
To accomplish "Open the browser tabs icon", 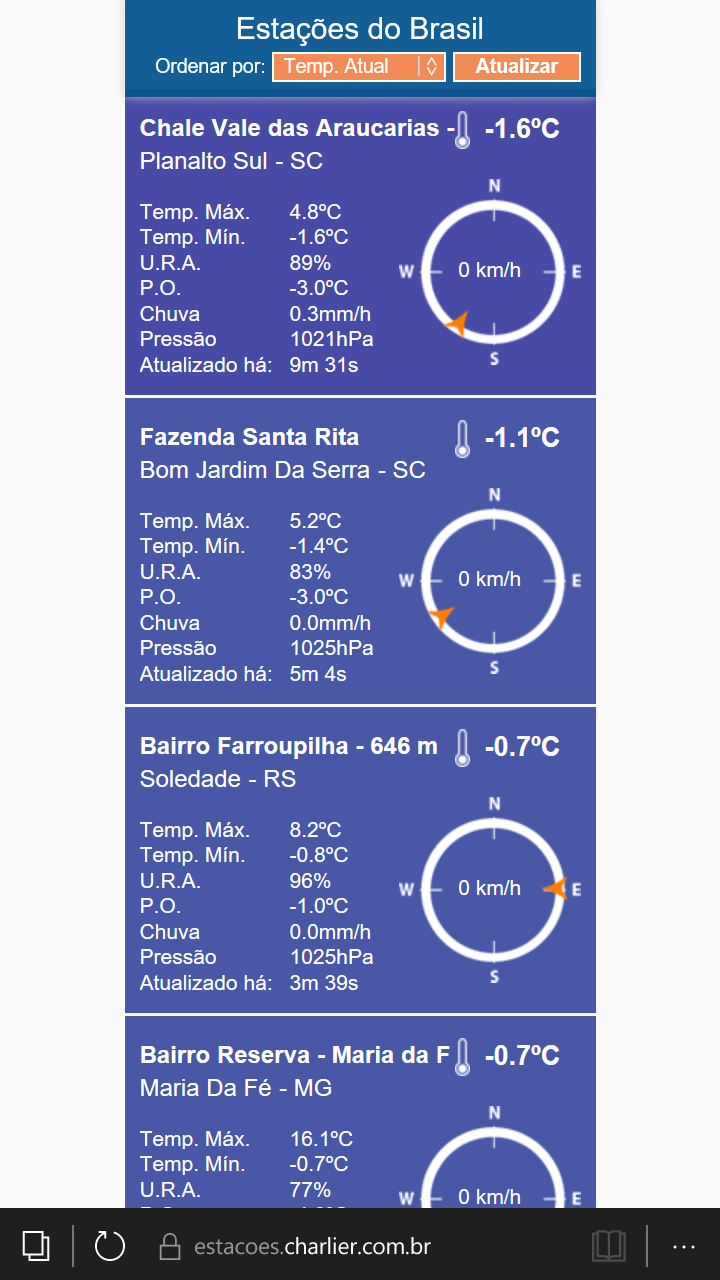I will [x=36, y=1245].
